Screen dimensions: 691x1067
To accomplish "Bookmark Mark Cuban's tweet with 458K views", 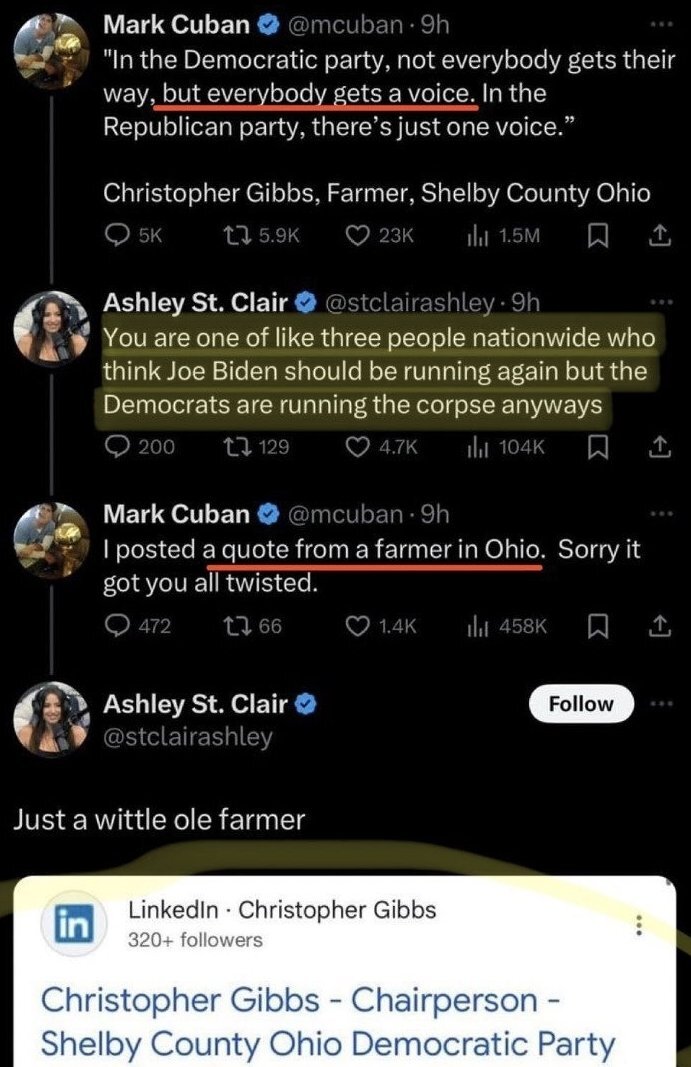I will coord(600,626).
